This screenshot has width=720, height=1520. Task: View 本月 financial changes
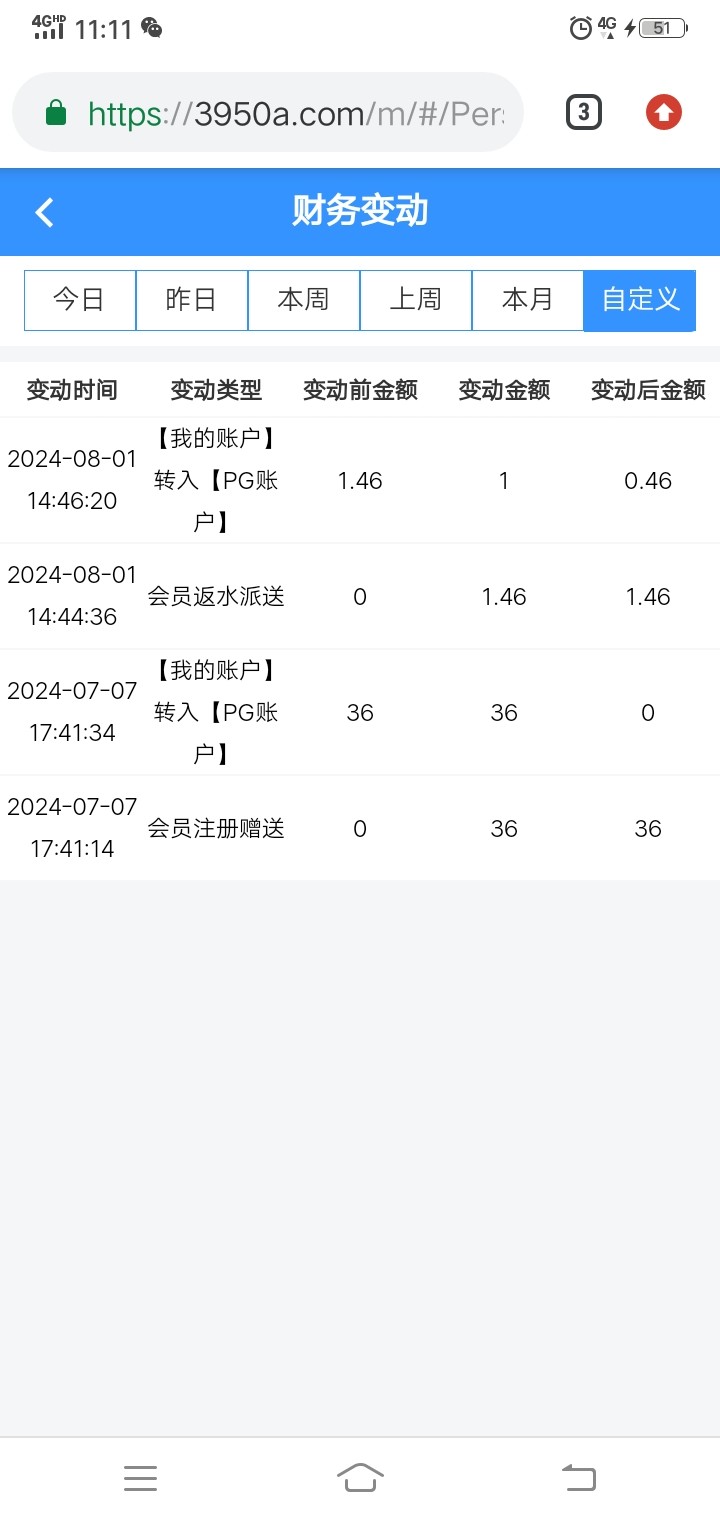528,300
